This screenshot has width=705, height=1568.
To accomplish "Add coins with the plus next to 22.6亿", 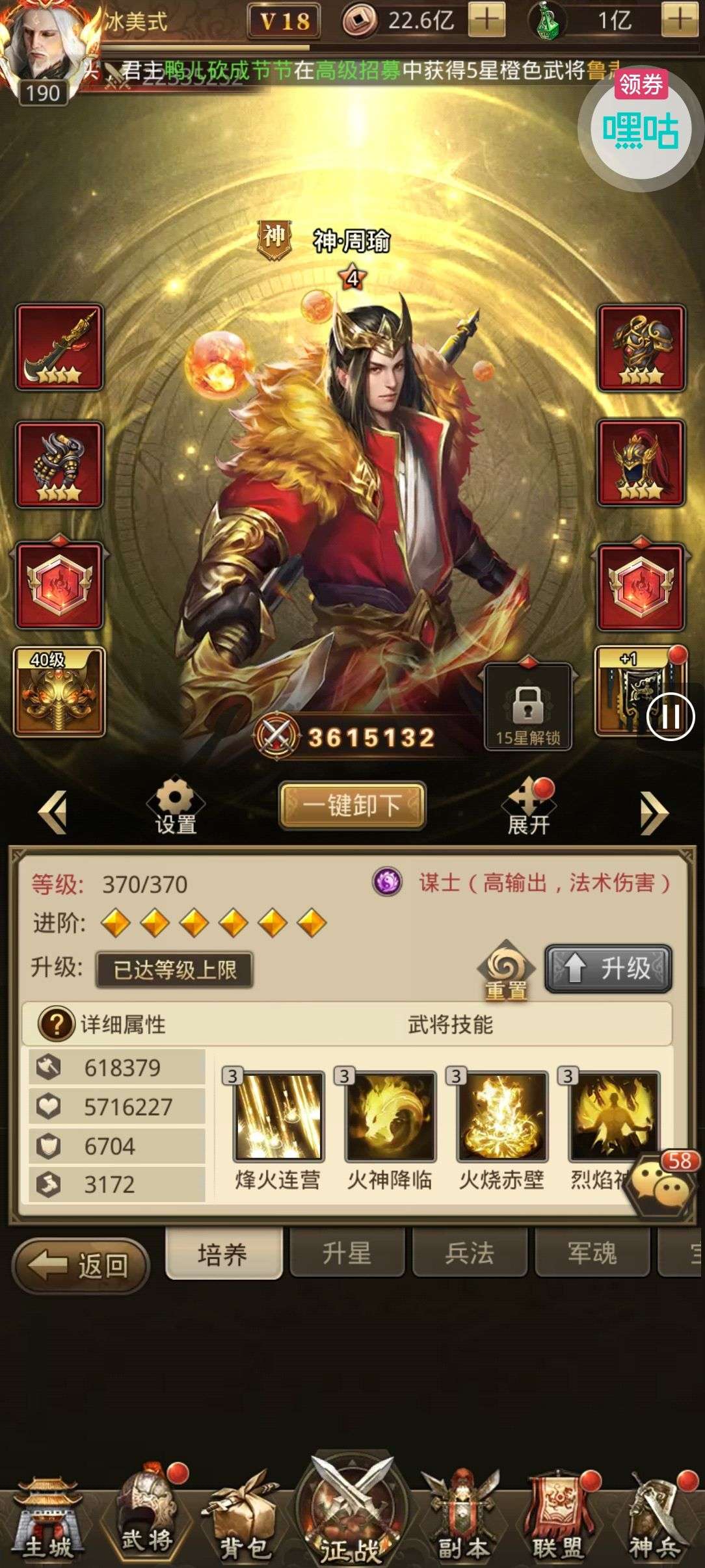I will [486, 21].
